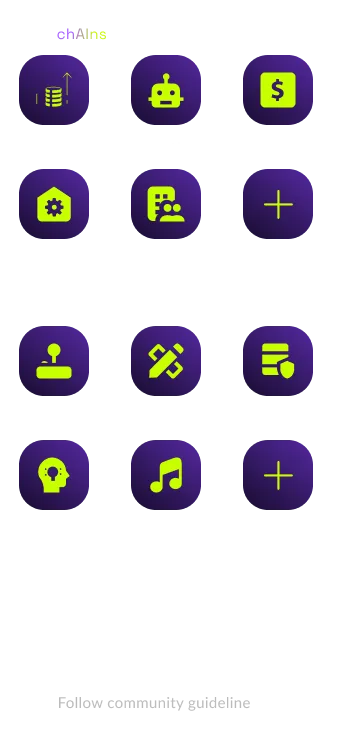The image size is (362, 730).
Task: Open the head with lightbulb tile
Action: (x=54, y=475)
